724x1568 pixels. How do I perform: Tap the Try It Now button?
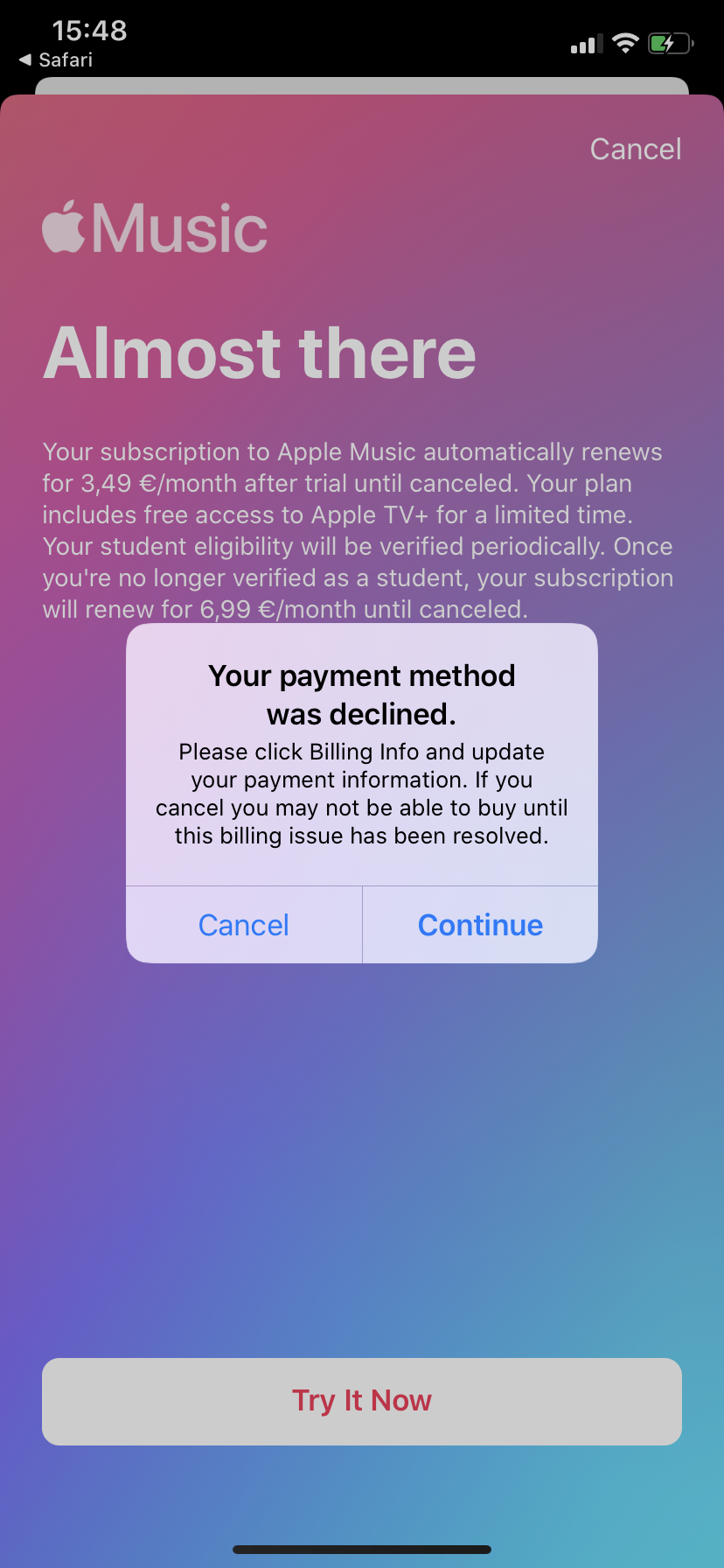point(362,1401)
